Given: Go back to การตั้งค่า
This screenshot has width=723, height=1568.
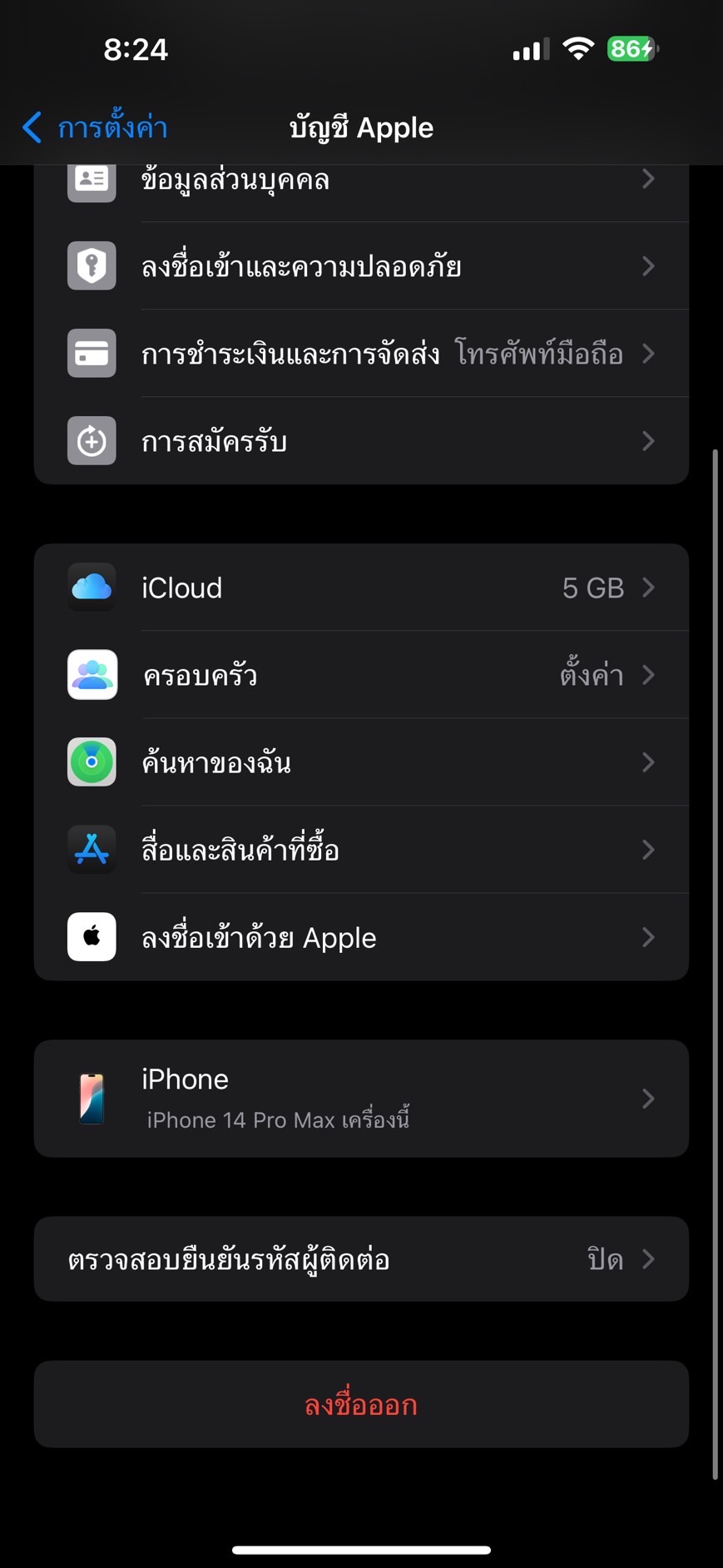Looking at the screenshot, I should tap(95, 127).
